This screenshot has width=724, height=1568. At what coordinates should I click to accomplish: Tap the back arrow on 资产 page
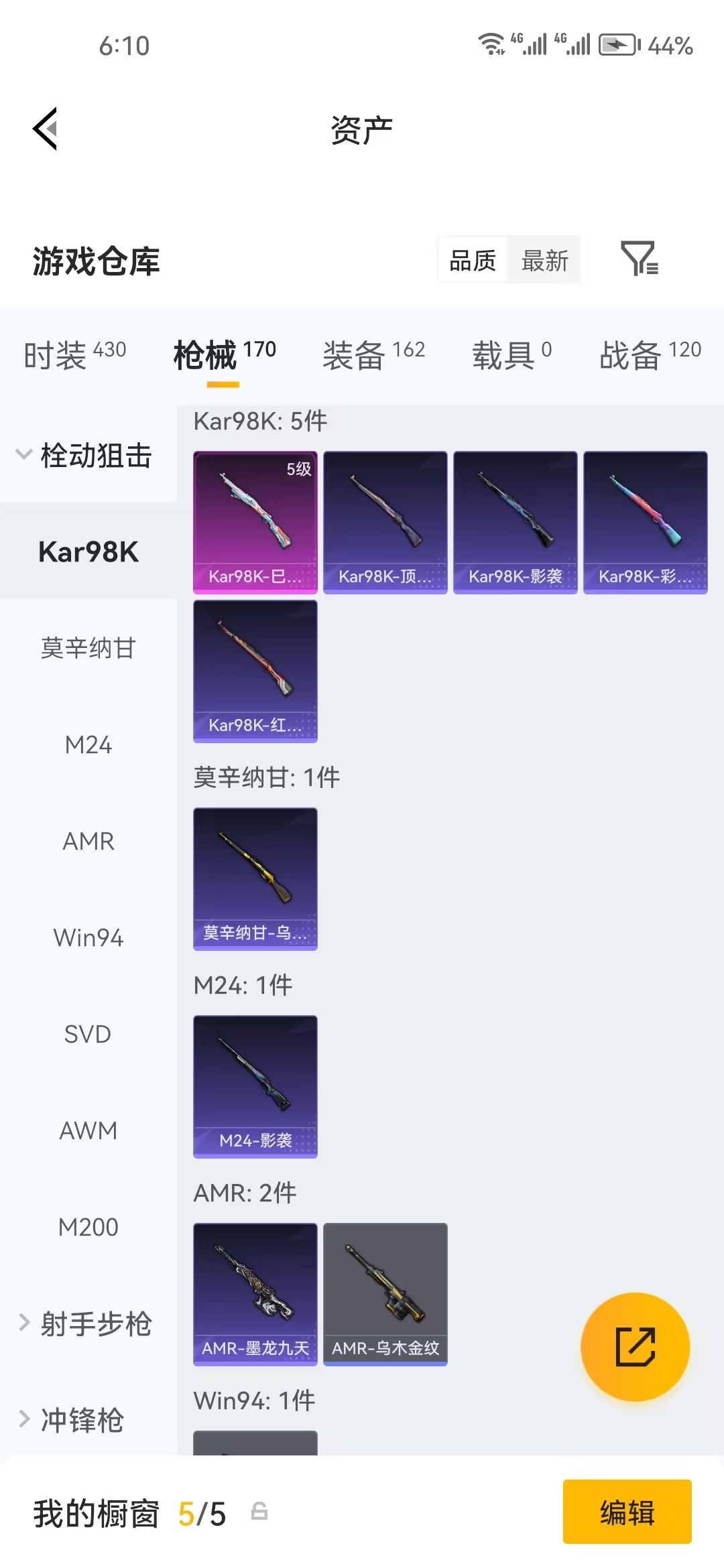pyautogui.click(x=44, y=129)
